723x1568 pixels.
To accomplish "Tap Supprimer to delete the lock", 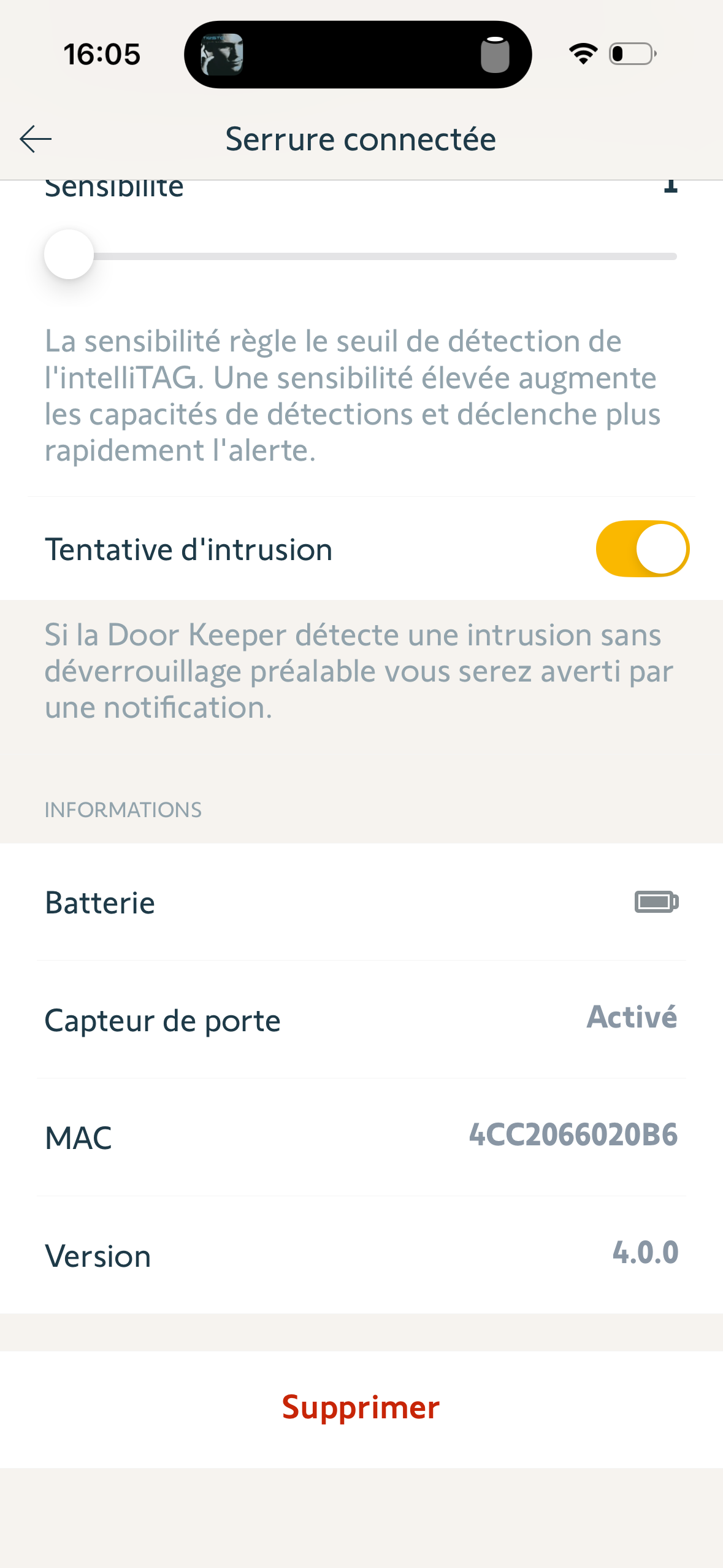I will click(361, 1408).
